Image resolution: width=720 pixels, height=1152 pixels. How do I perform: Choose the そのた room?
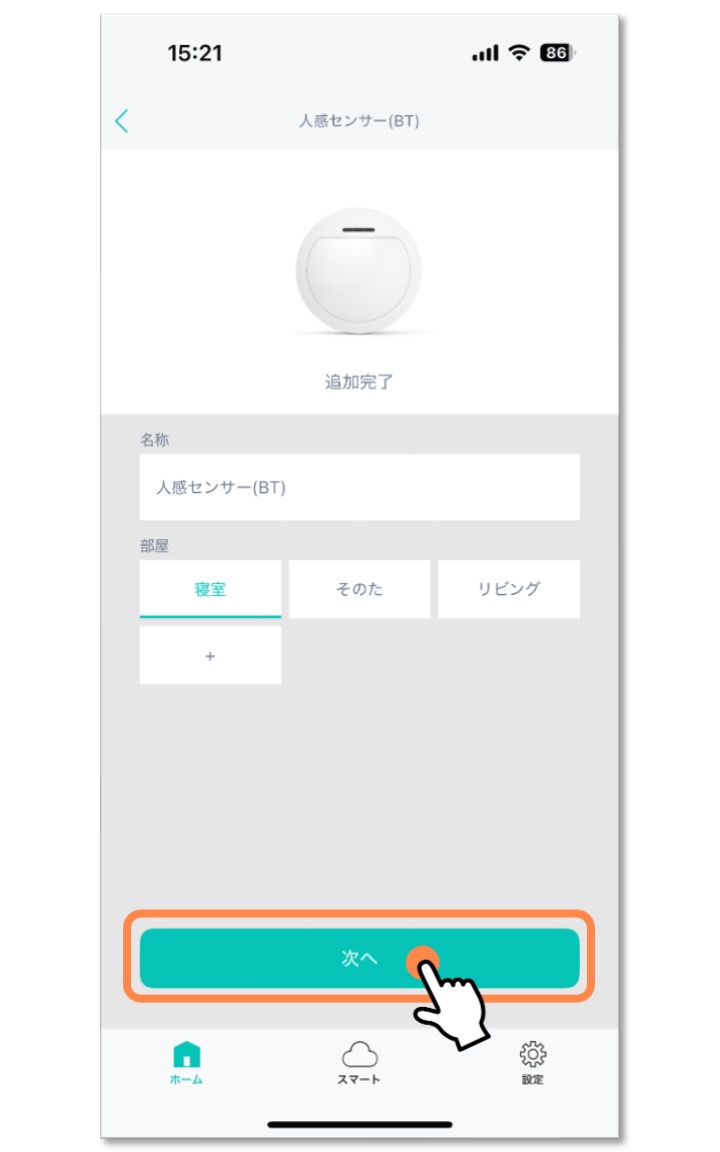pyautogui.click(x=359, y=588)
